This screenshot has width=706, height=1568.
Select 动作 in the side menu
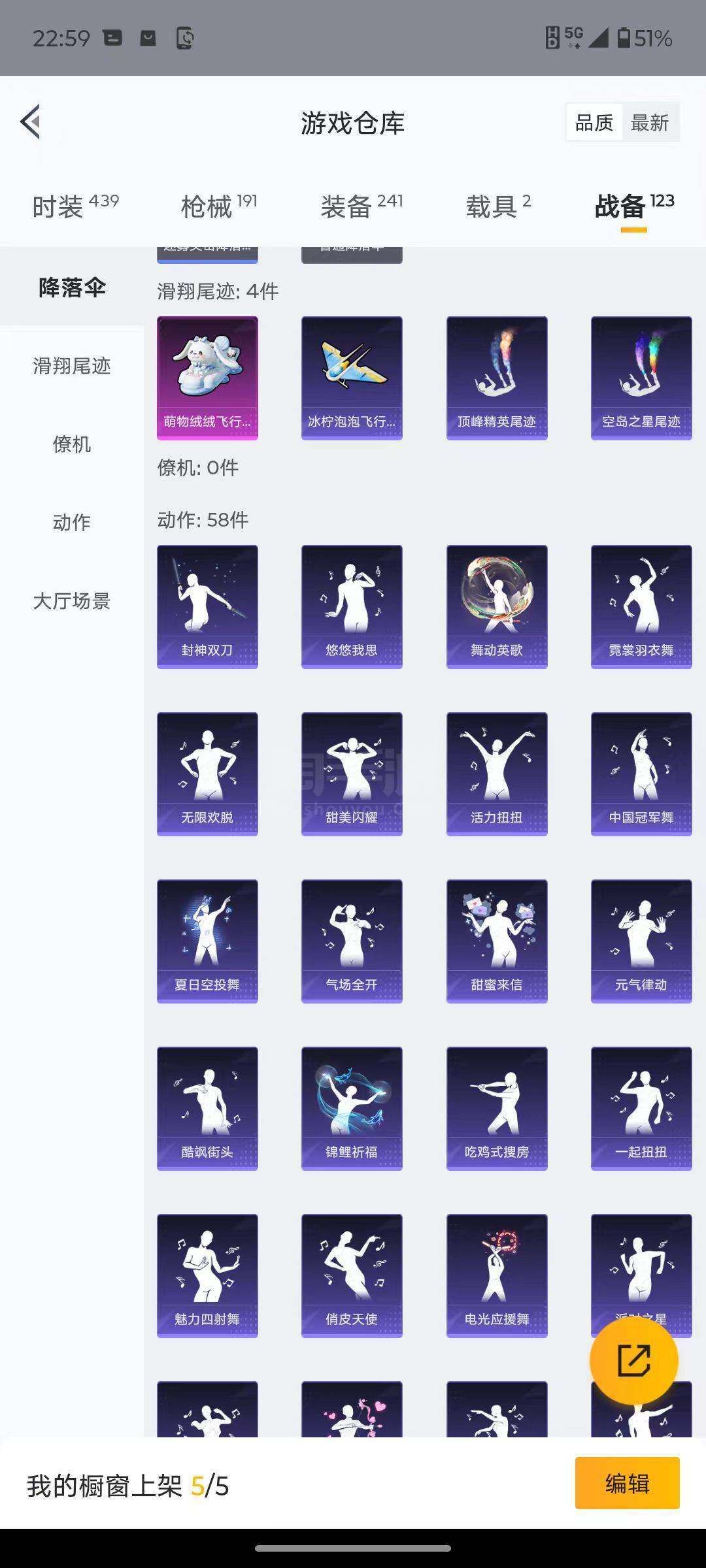coord(72,523)
